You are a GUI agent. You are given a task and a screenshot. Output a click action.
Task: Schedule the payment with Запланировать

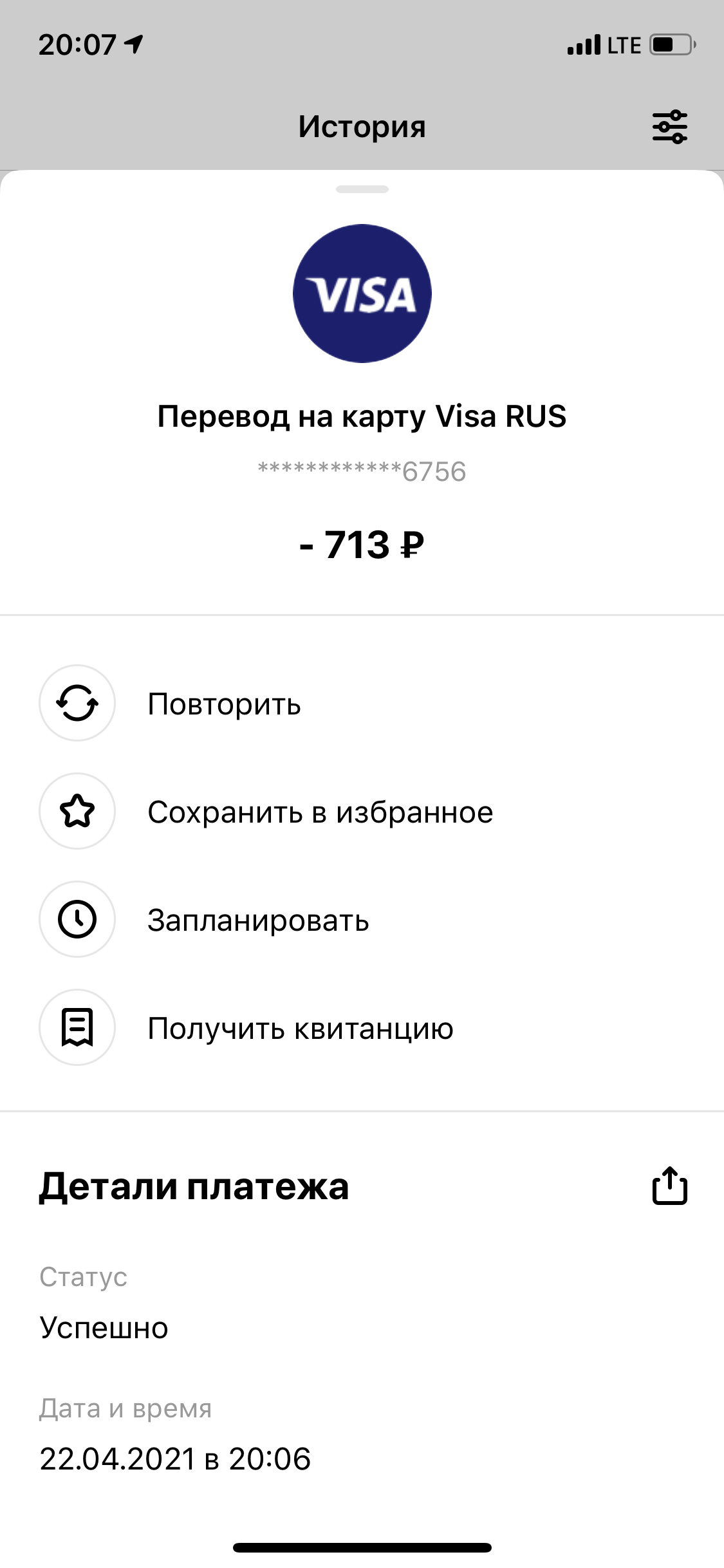pos(362,919)
